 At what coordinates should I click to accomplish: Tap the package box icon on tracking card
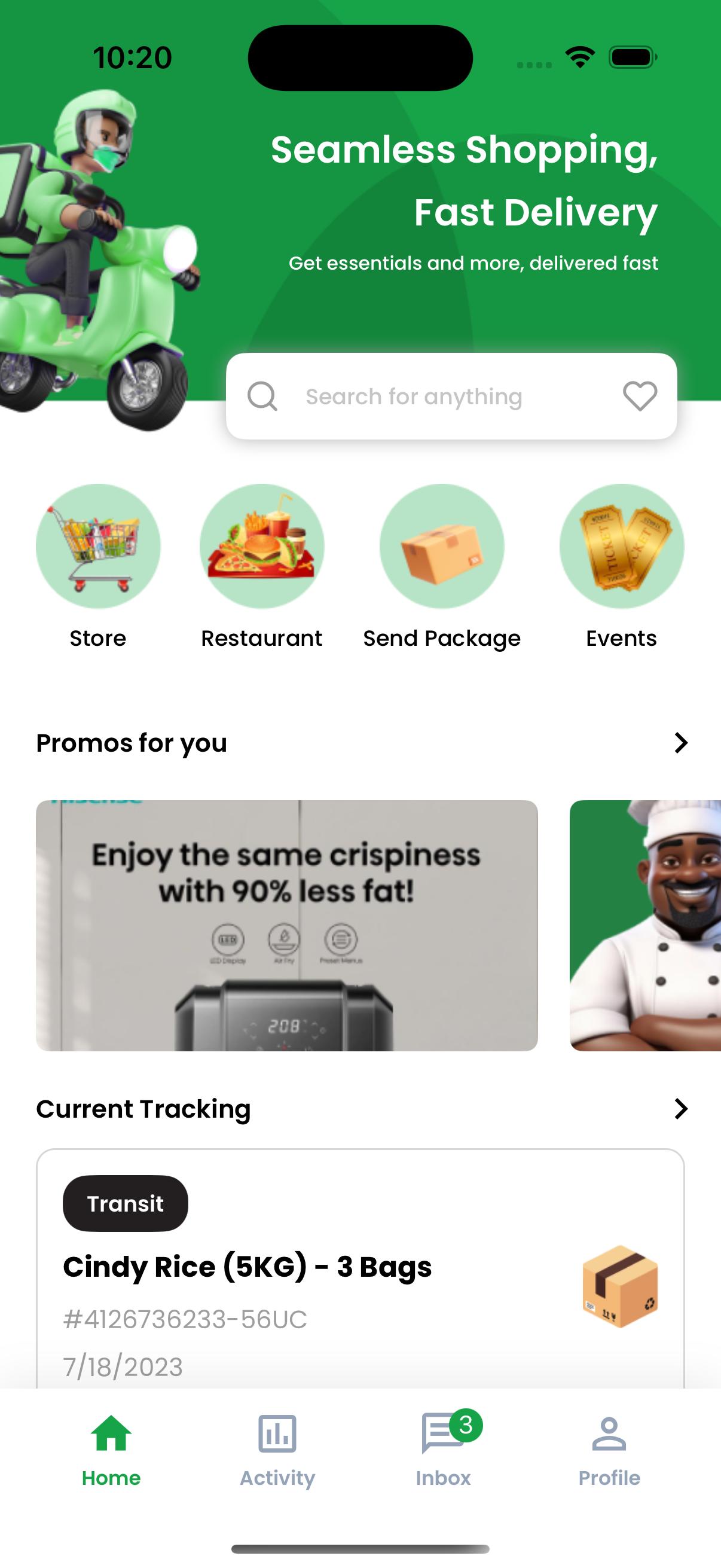click(x=618, y=1288)
